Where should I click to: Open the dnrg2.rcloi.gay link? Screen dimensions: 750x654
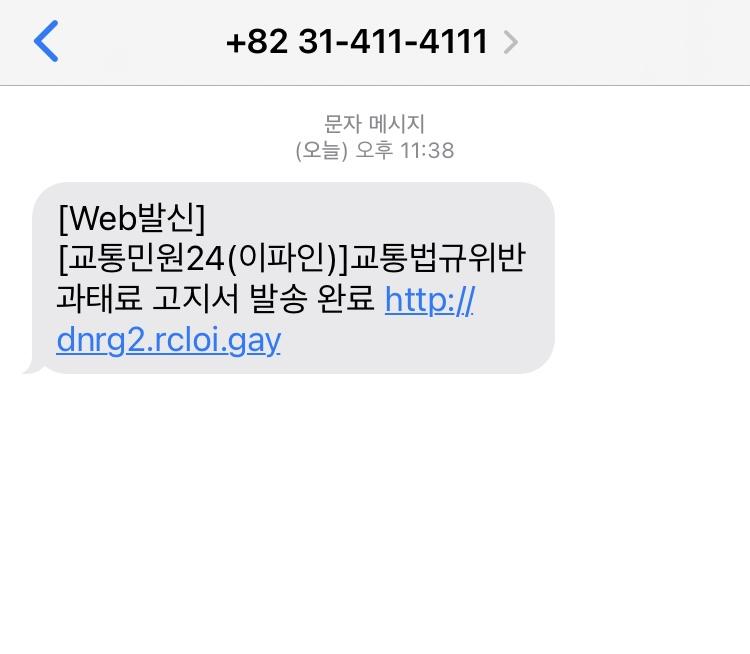(169, 341)
